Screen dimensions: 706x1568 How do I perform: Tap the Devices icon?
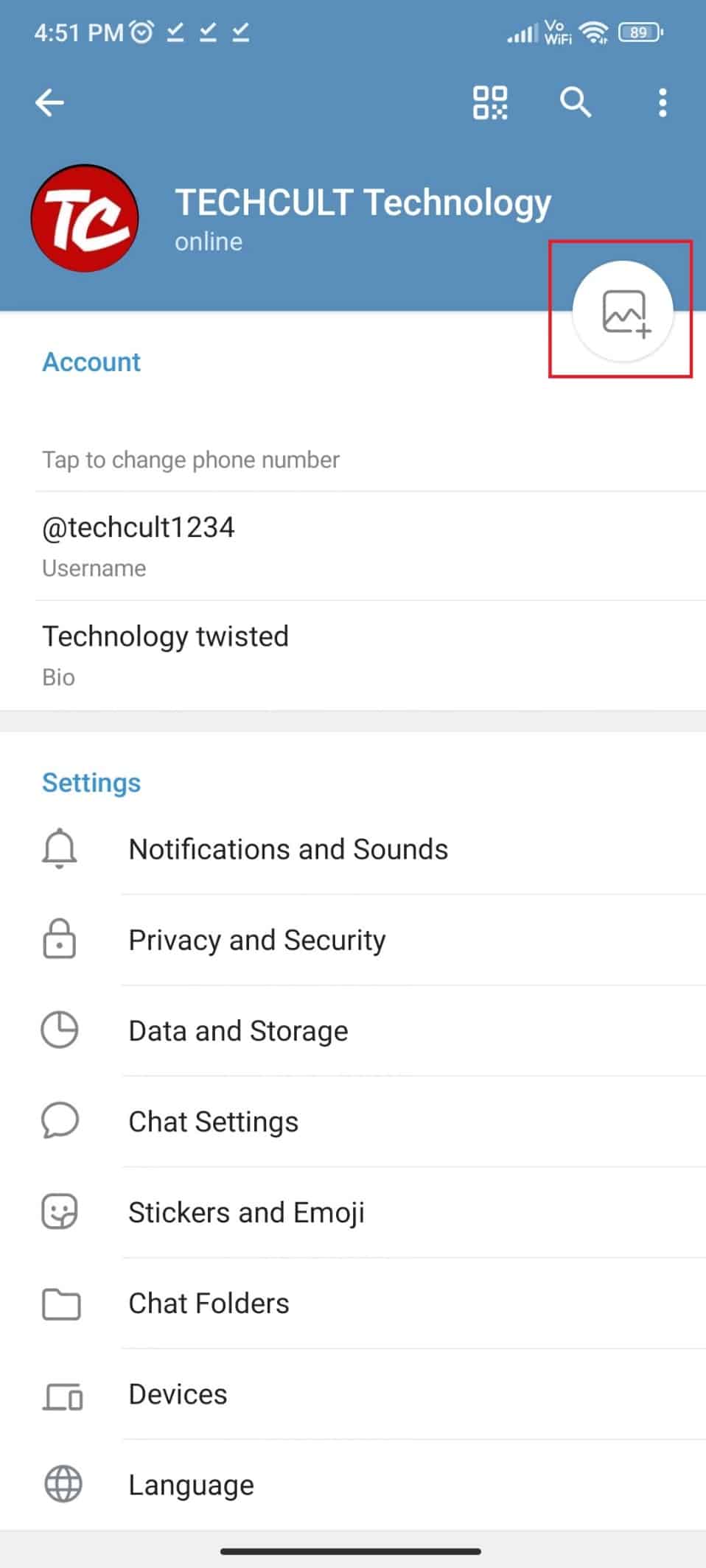tap(60, 1394)
